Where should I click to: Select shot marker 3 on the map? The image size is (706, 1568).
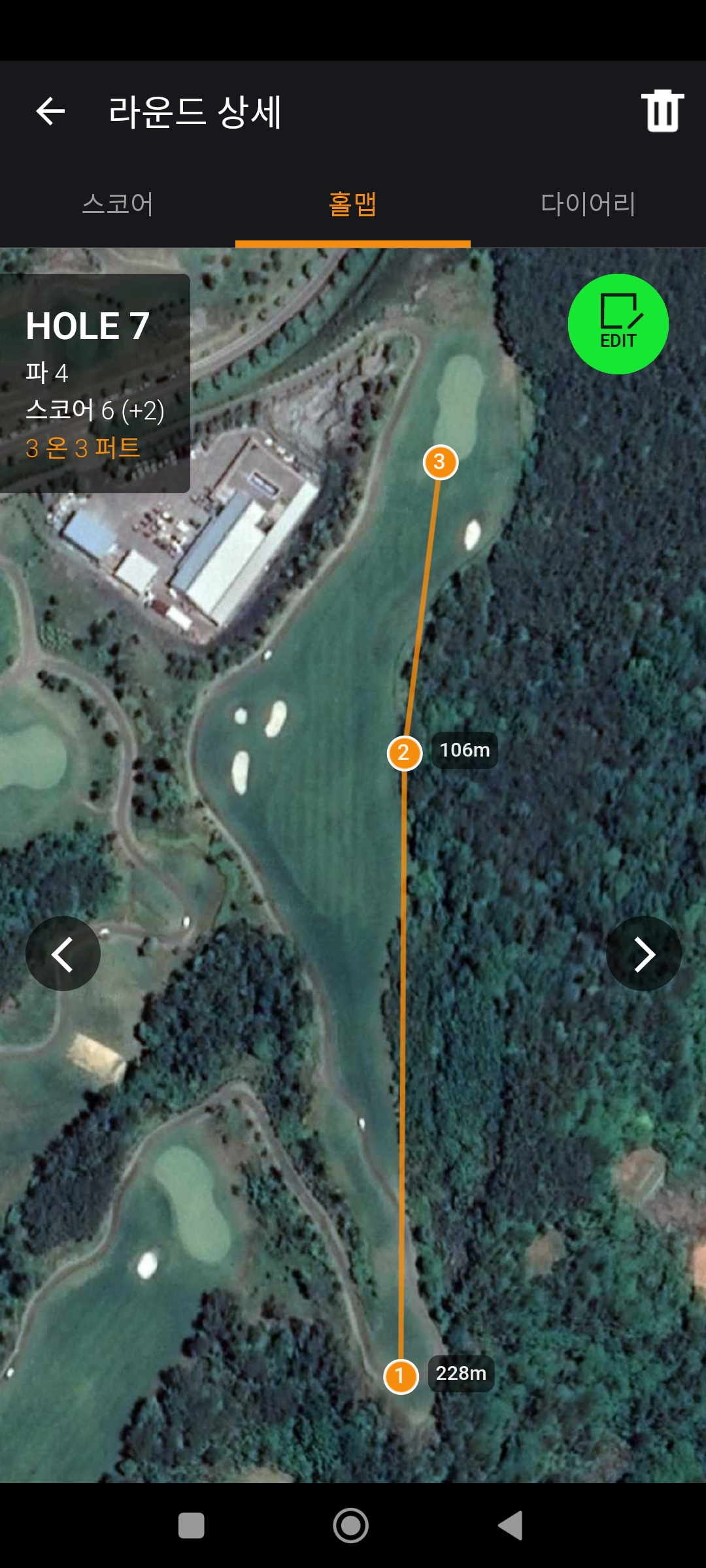440,462
